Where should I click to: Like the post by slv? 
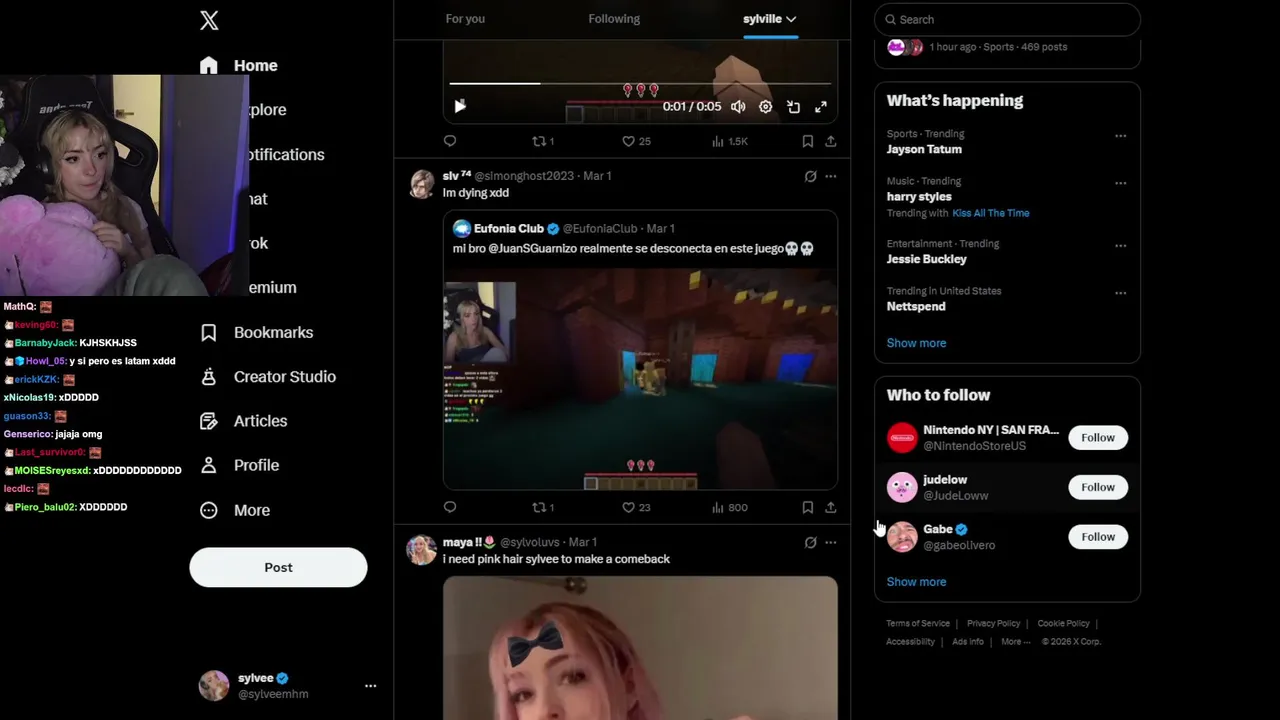click(x=629, y=508)
